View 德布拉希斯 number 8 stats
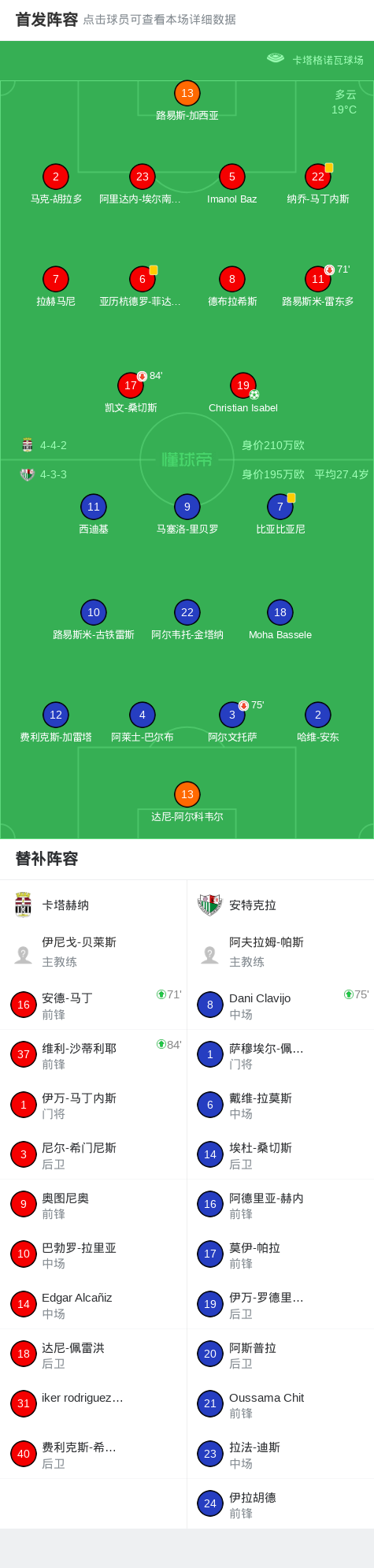 pyautogui.click(x=231, y=287)
